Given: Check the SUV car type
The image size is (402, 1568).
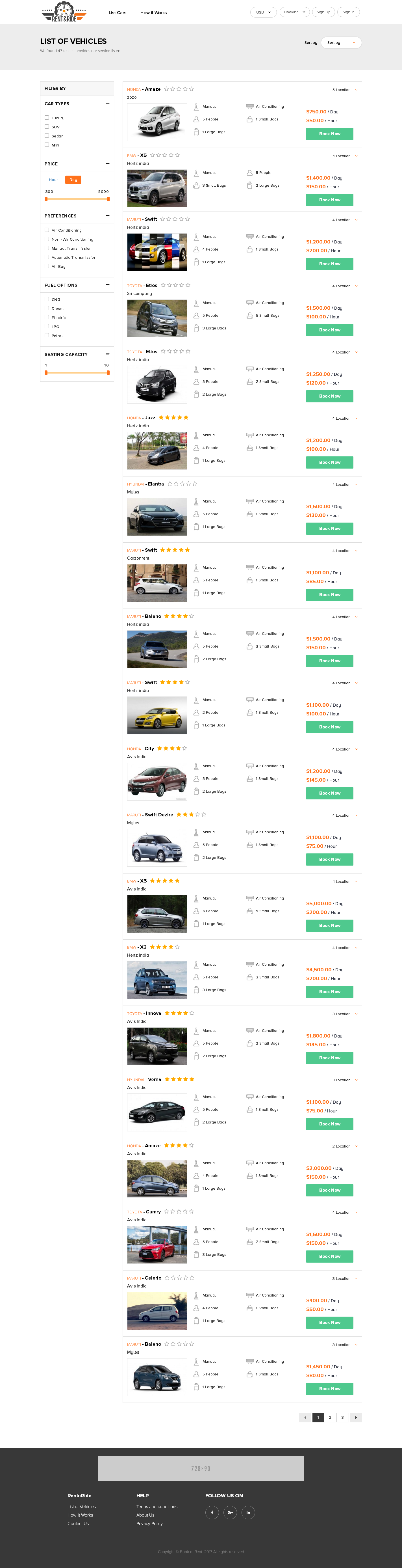Looking at the screenshot, I should coord(47,127).
